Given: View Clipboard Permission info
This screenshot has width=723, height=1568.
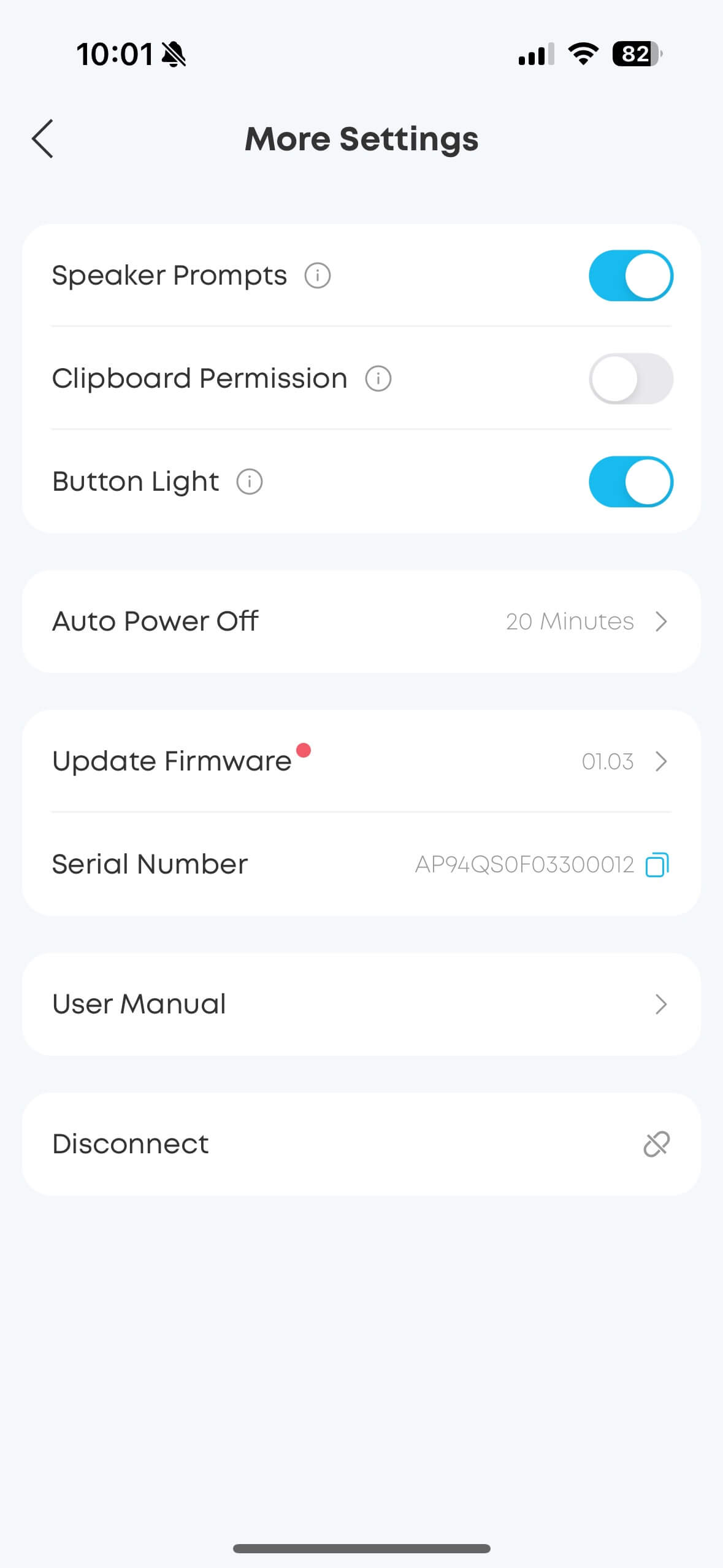Looking at the screenshot, I should pyautogui.click(x=378, y=379).
